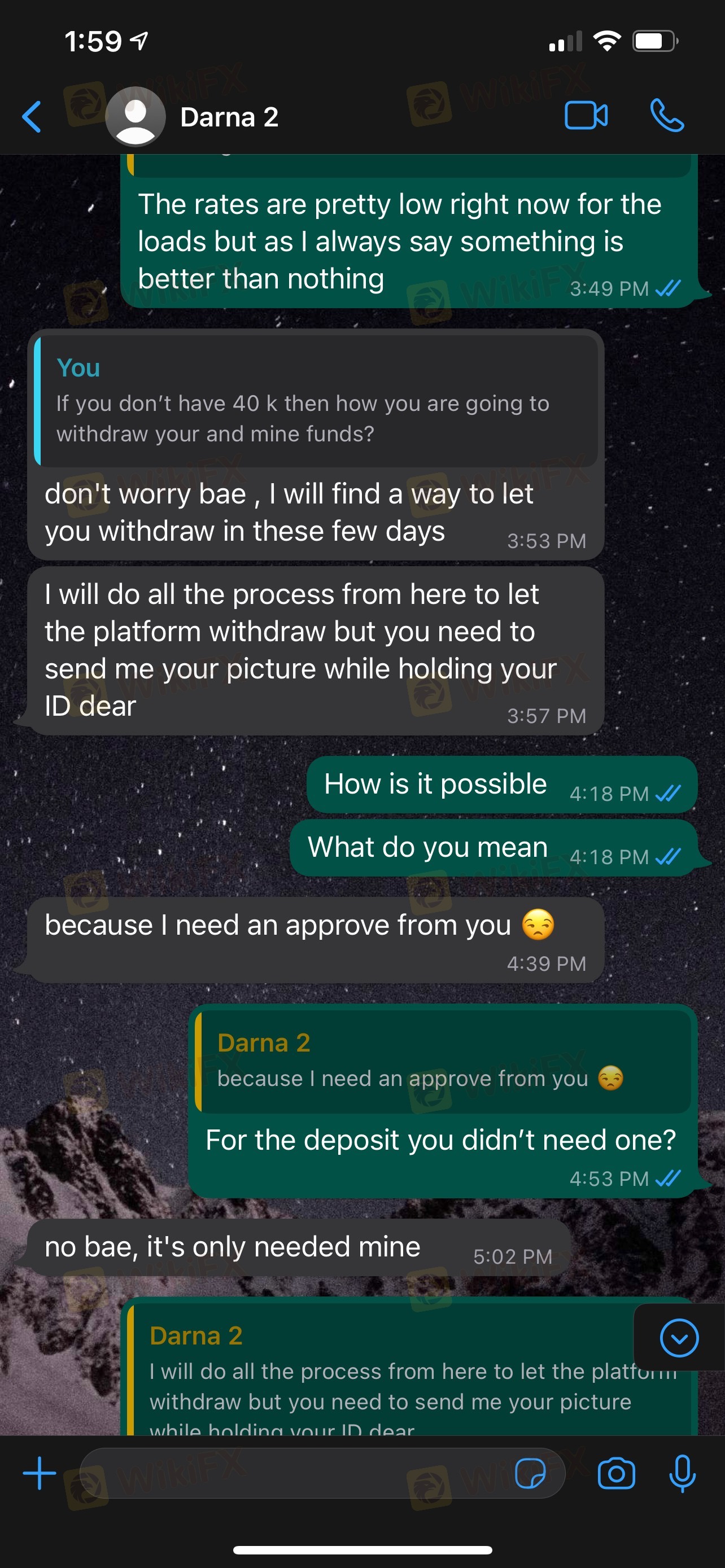Jump to the latest messages
The image size is (725, 1568).
679,1338
